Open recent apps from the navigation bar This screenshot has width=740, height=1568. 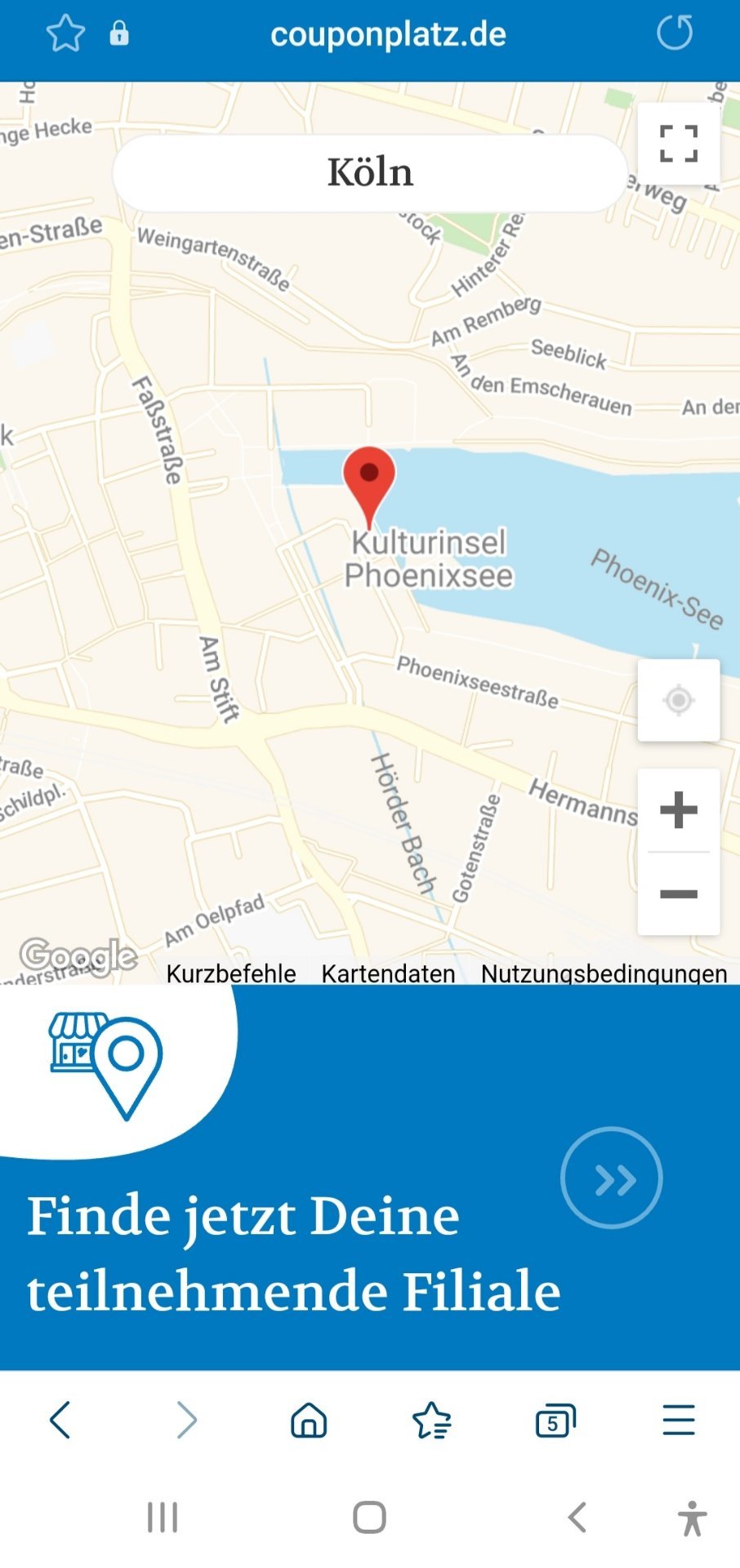coord(163,1517)
